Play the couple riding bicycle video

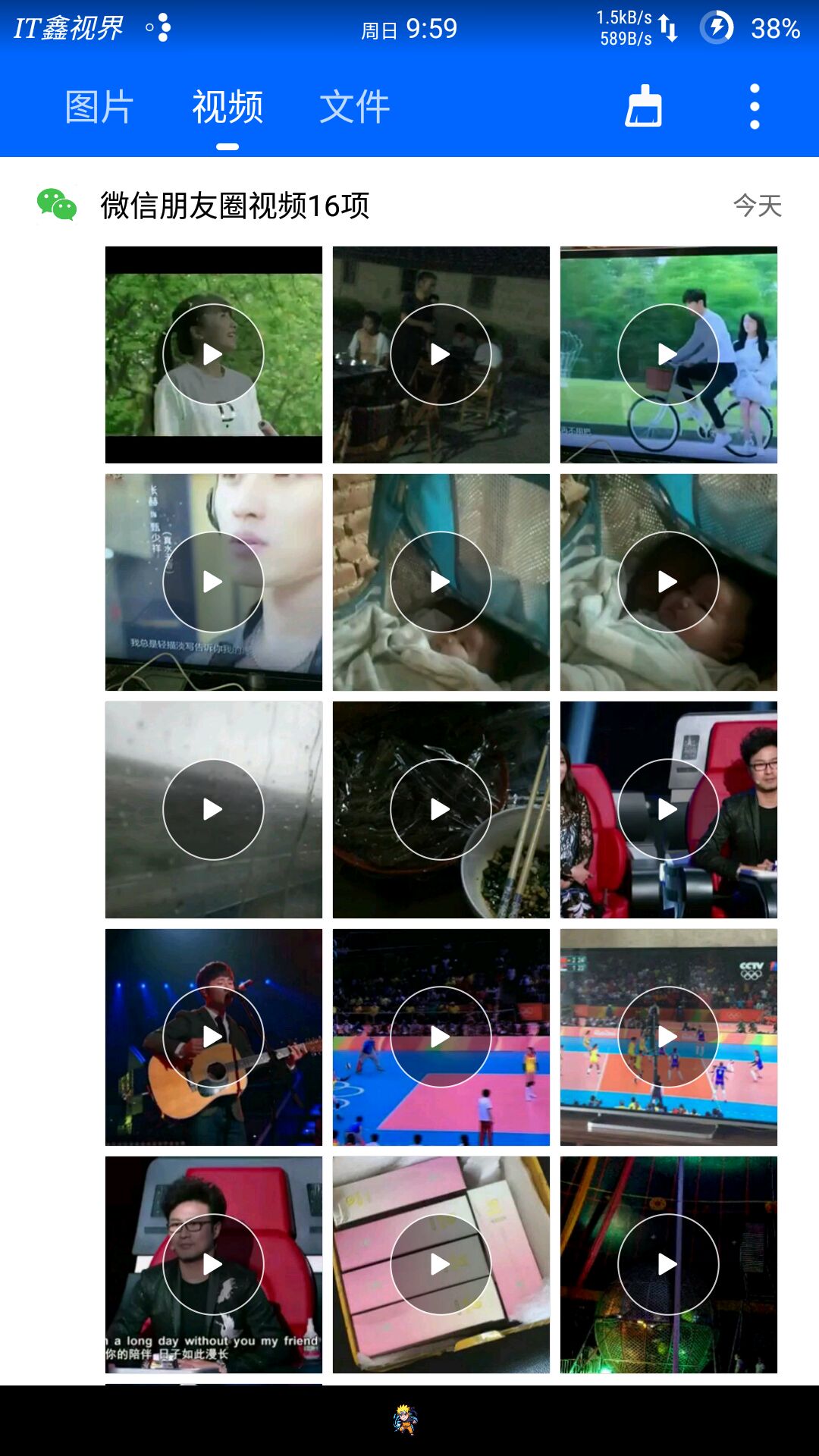668,354
